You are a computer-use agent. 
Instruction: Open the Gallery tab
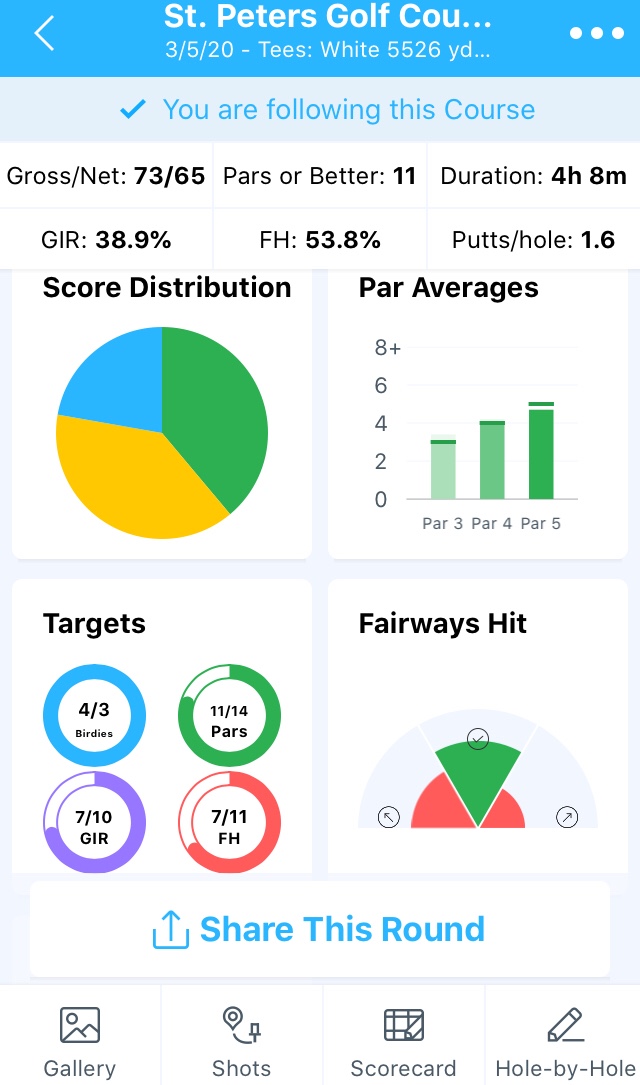80,1042
